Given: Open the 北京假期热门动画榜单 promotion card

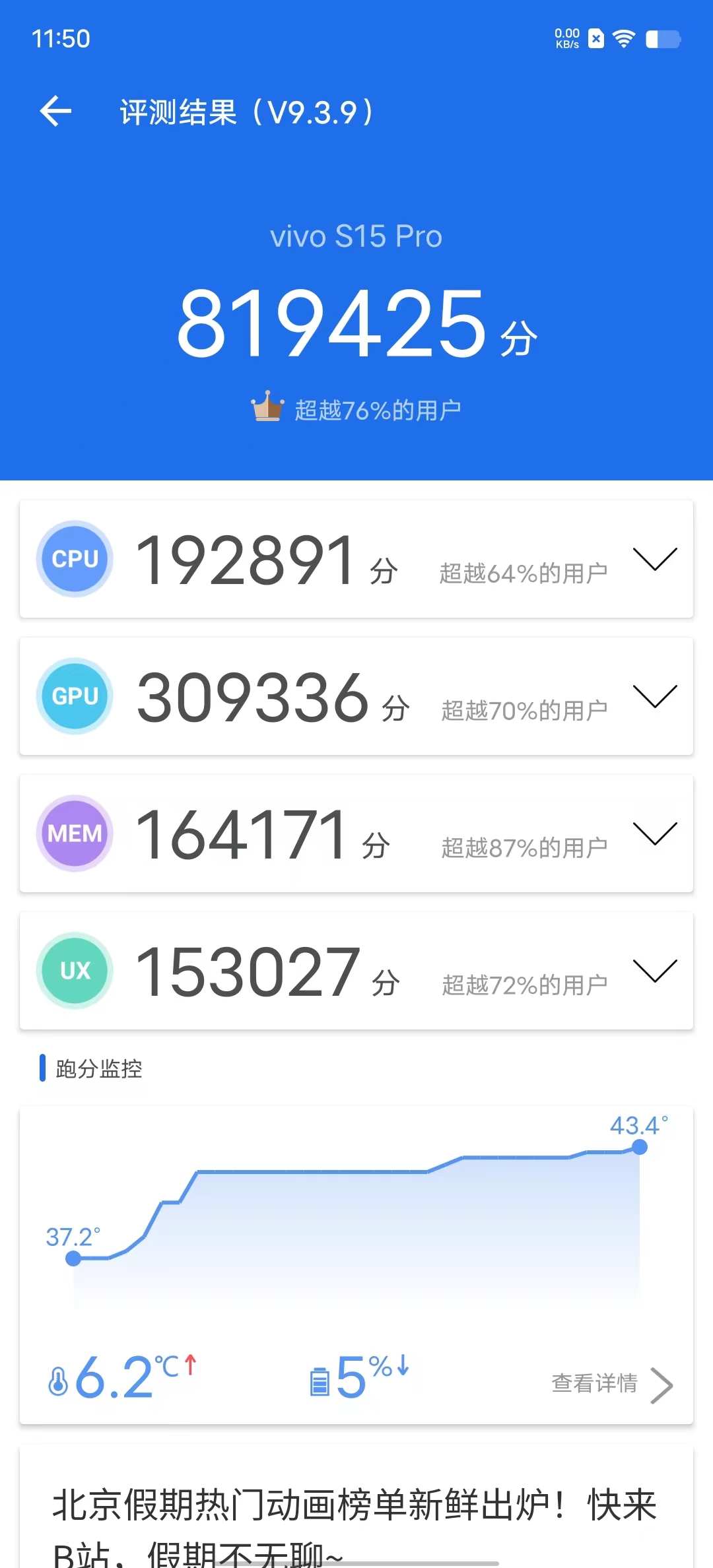Looking at the screenshot, I should tap(355, 1518).
